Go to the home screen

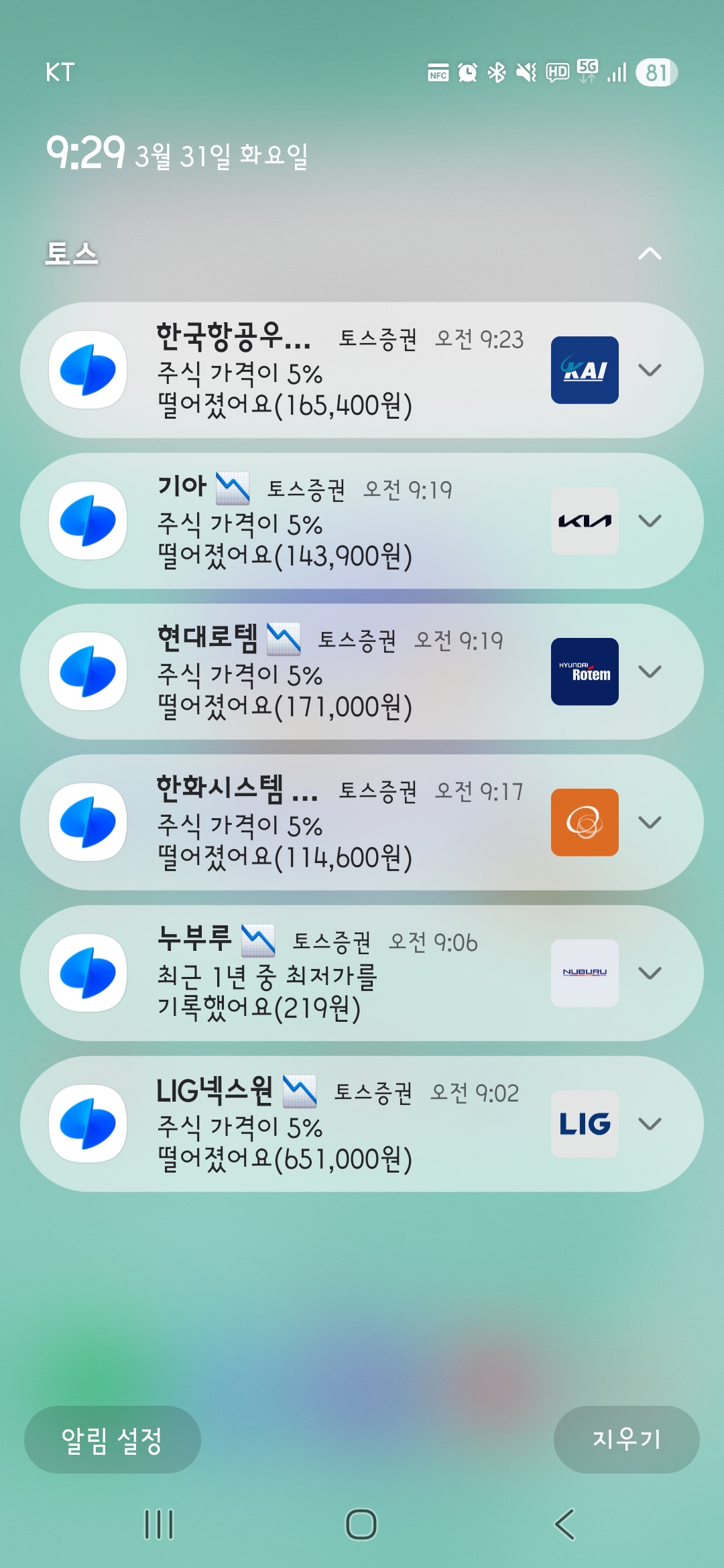click(x=361, y=1524)
